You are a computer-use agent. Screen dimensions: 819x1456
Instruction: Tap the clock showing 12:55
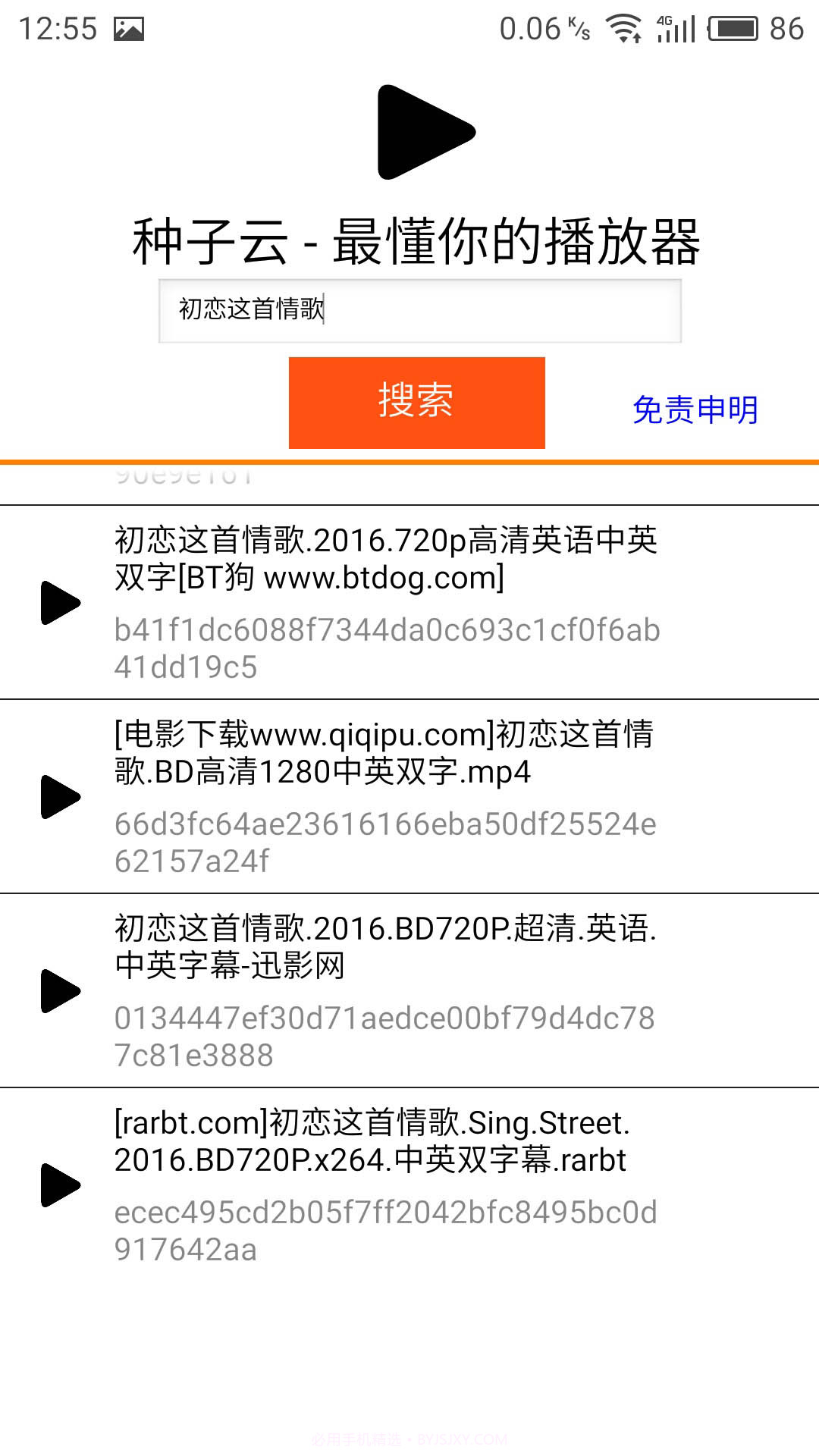click(x=59, y=28)
